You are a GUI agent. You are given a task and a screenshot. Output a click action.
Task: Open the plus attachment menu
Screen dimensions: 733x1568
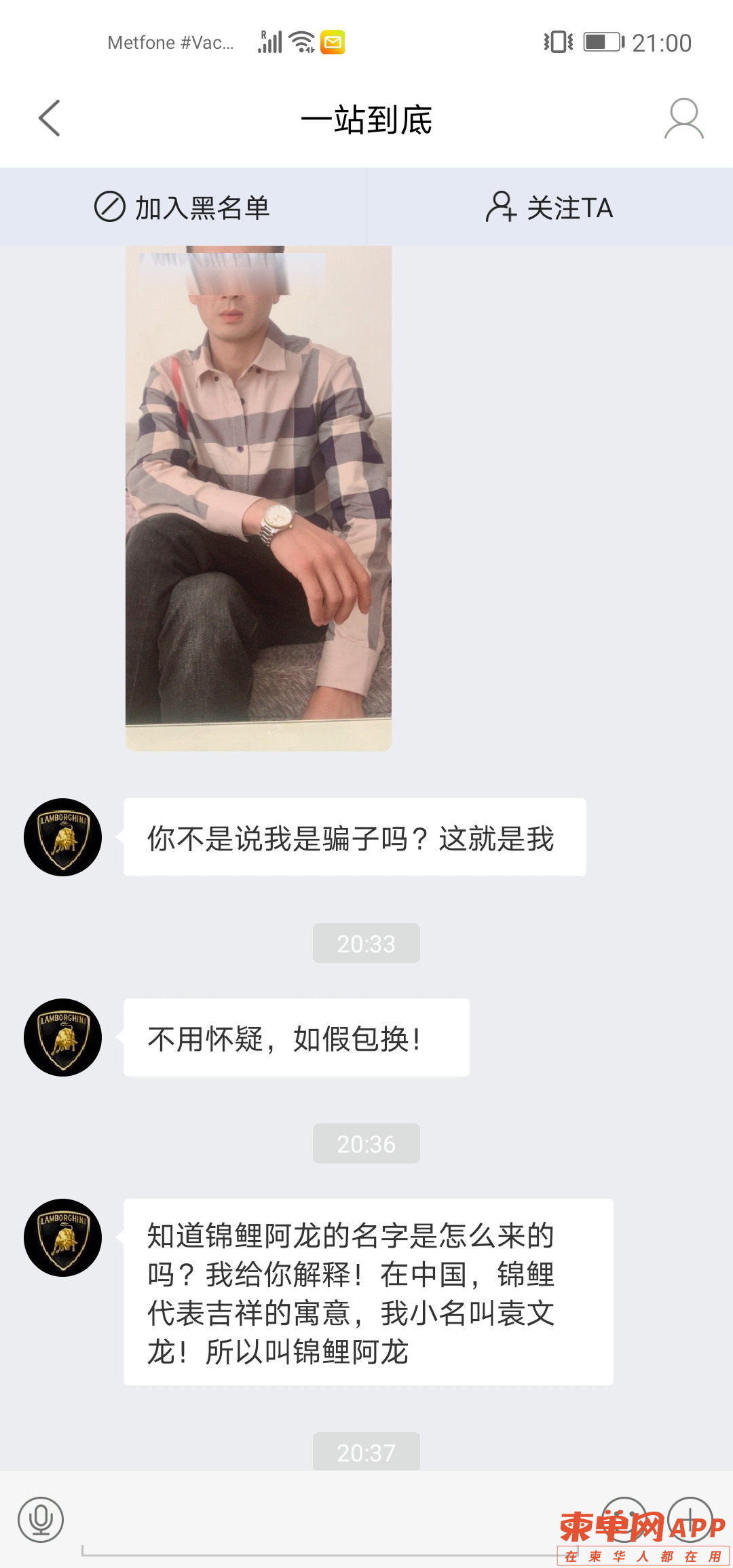[690, 1518]
